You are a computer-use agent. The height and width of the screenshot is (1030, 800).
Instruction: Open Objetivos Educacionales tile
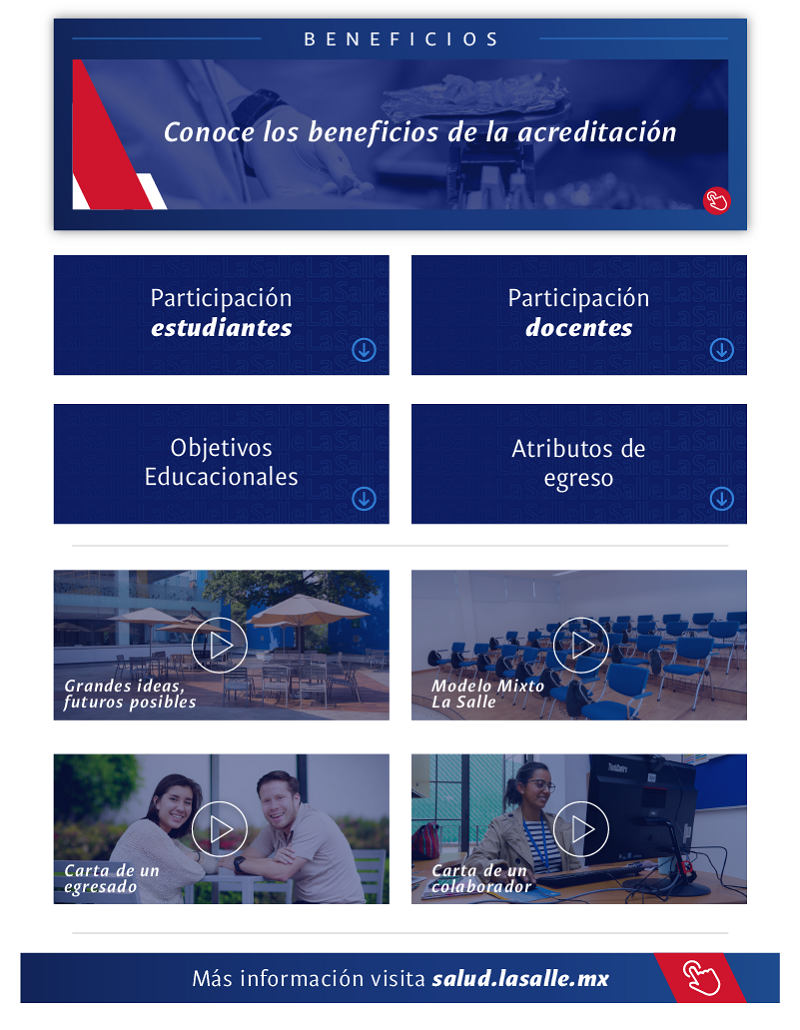pyautogui.click(x=221, y=463)
